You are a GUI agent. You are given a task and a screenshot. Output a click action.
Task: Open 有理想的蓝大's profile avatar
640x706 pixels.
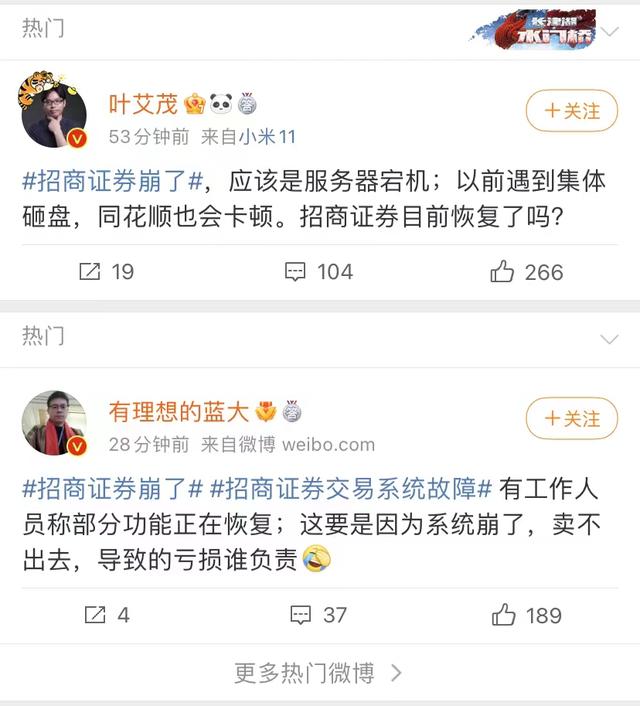54,423
